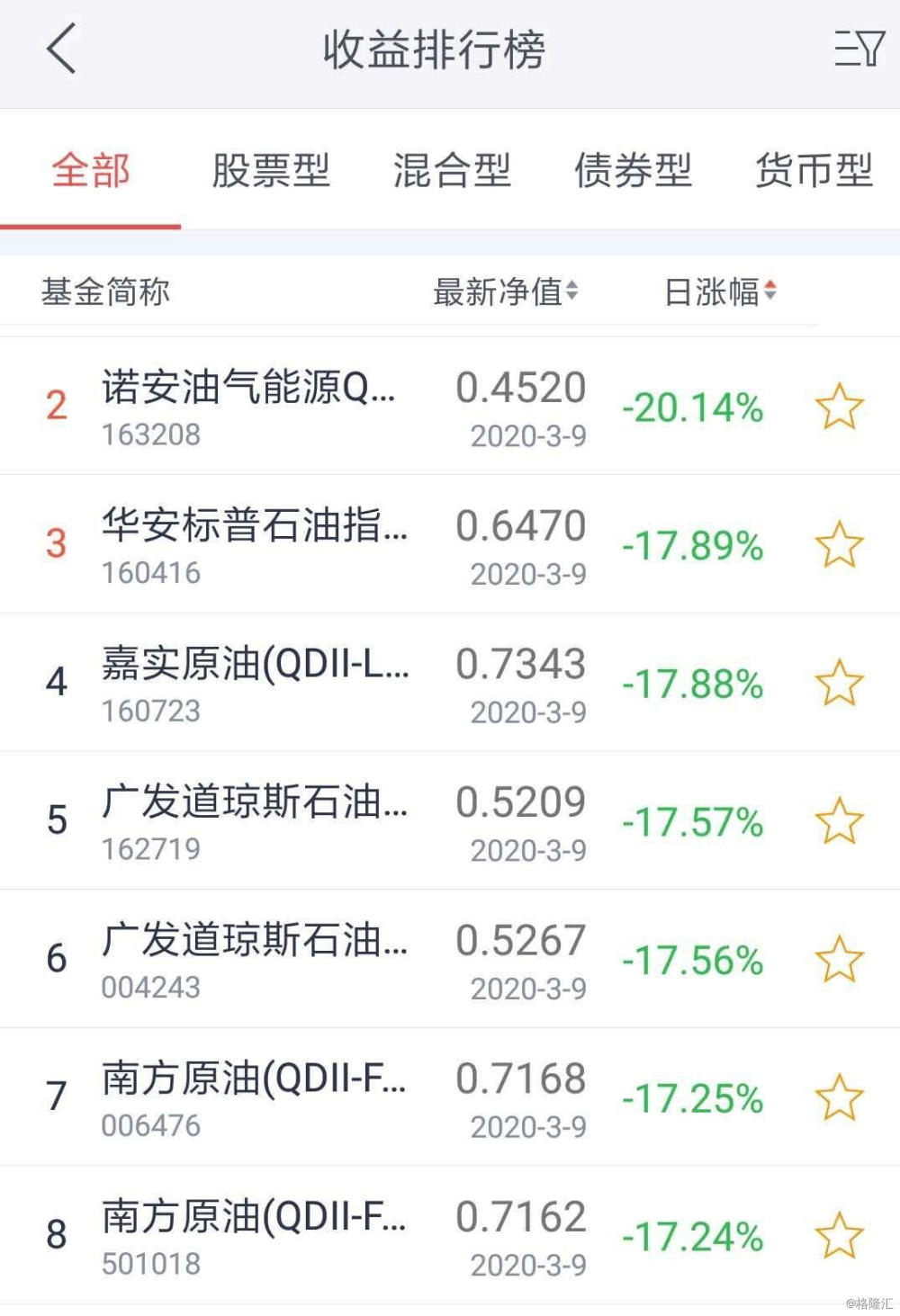Open fund 006476 南方原油
Viewport: 900px width, 1316px height.
(x=253, y=1097)
